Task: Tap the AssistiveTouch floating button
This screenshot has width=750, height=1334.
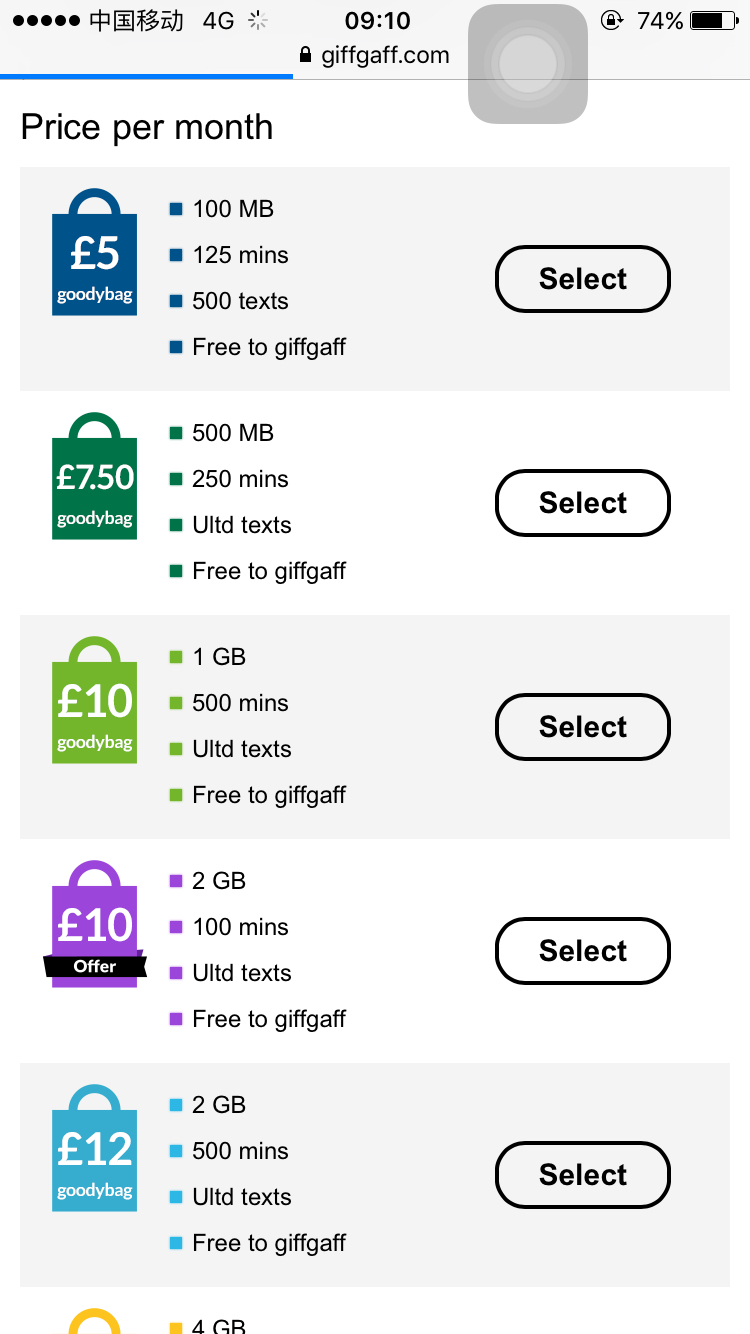Action: [527, 65]
